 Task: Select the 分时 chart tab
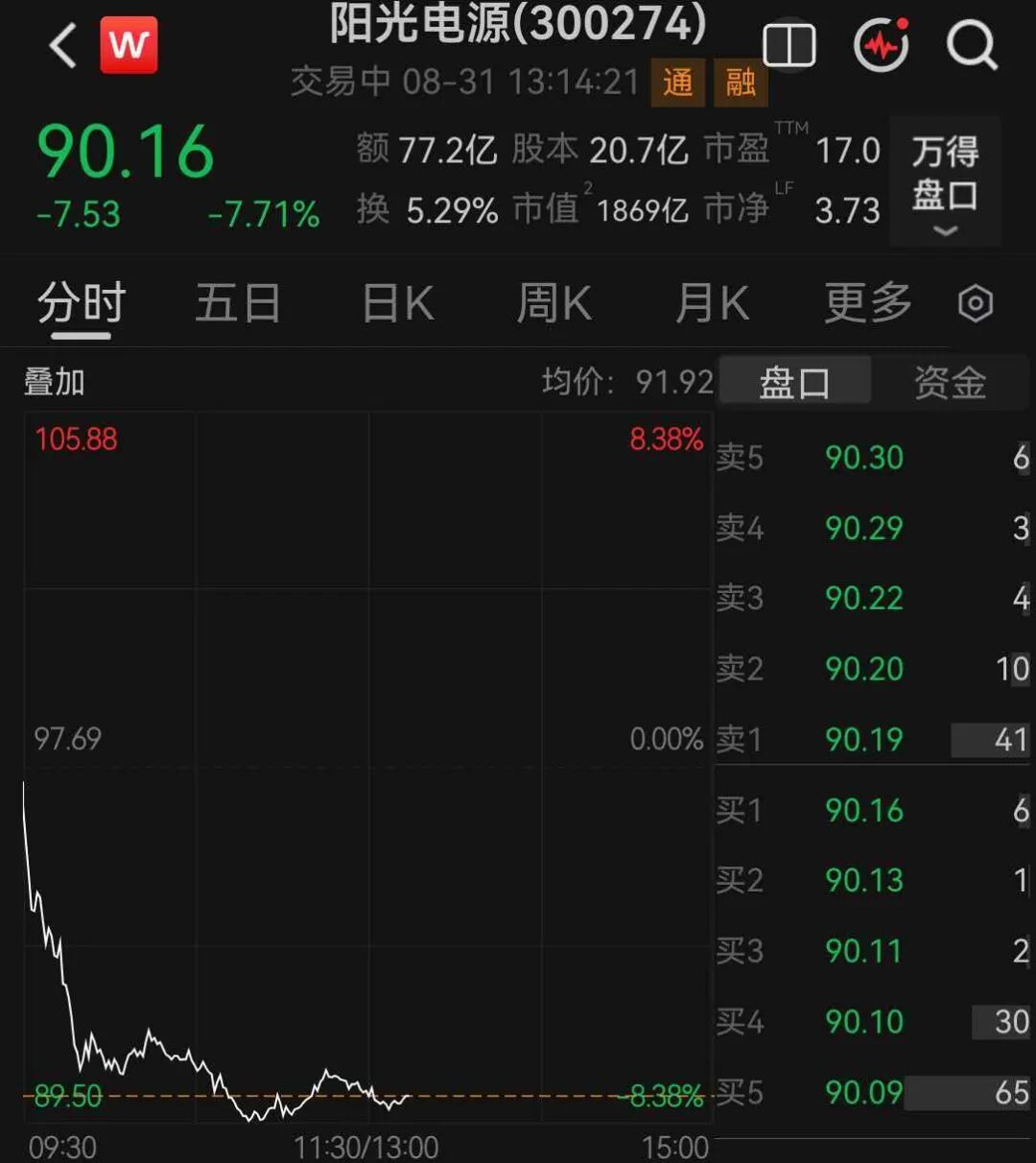pyautogui.click(x=82, y=303)
